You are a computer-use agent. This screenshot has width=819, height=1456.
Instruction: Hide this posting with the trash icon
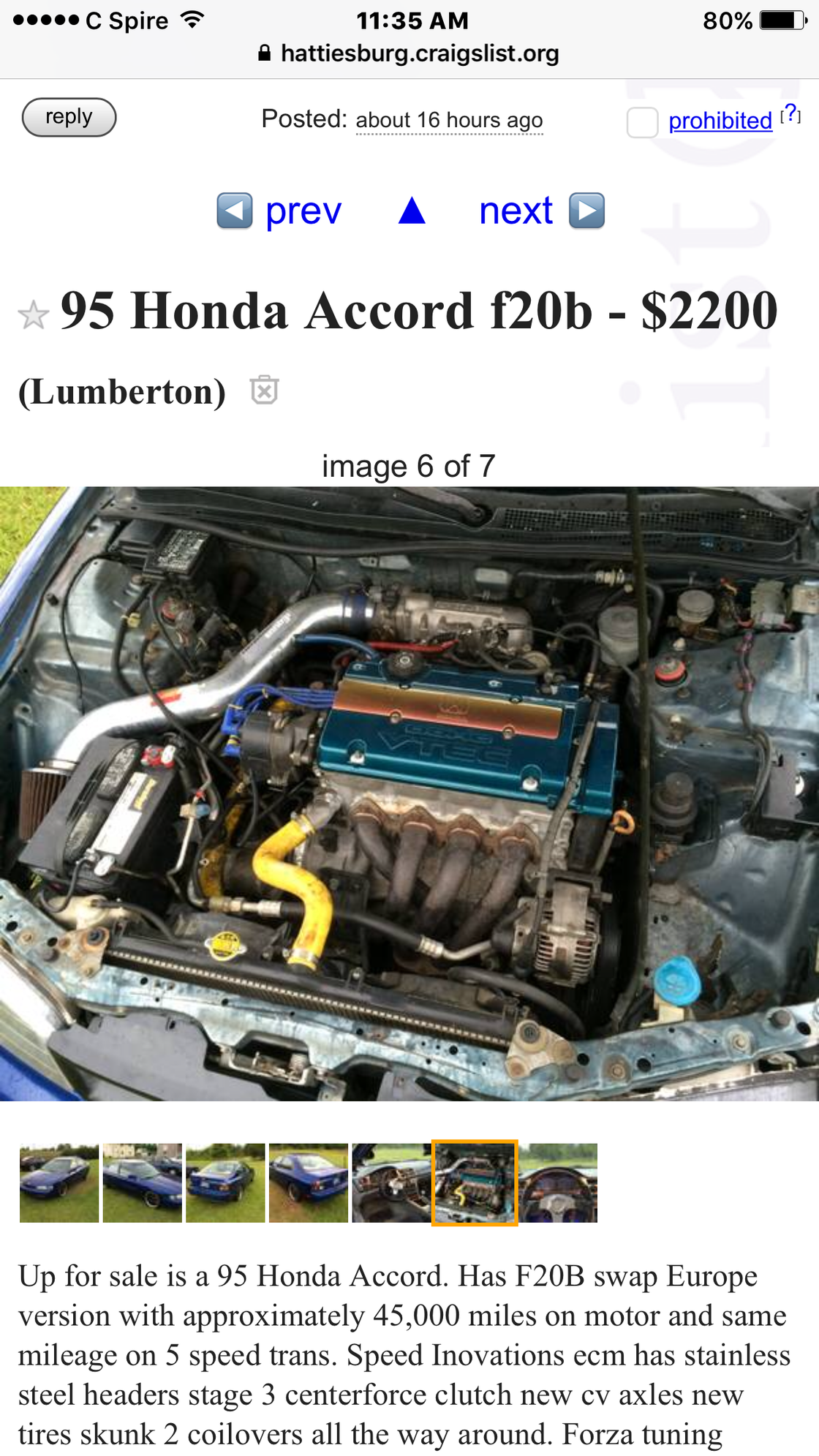pyautogui.click(x=264, y=390)
